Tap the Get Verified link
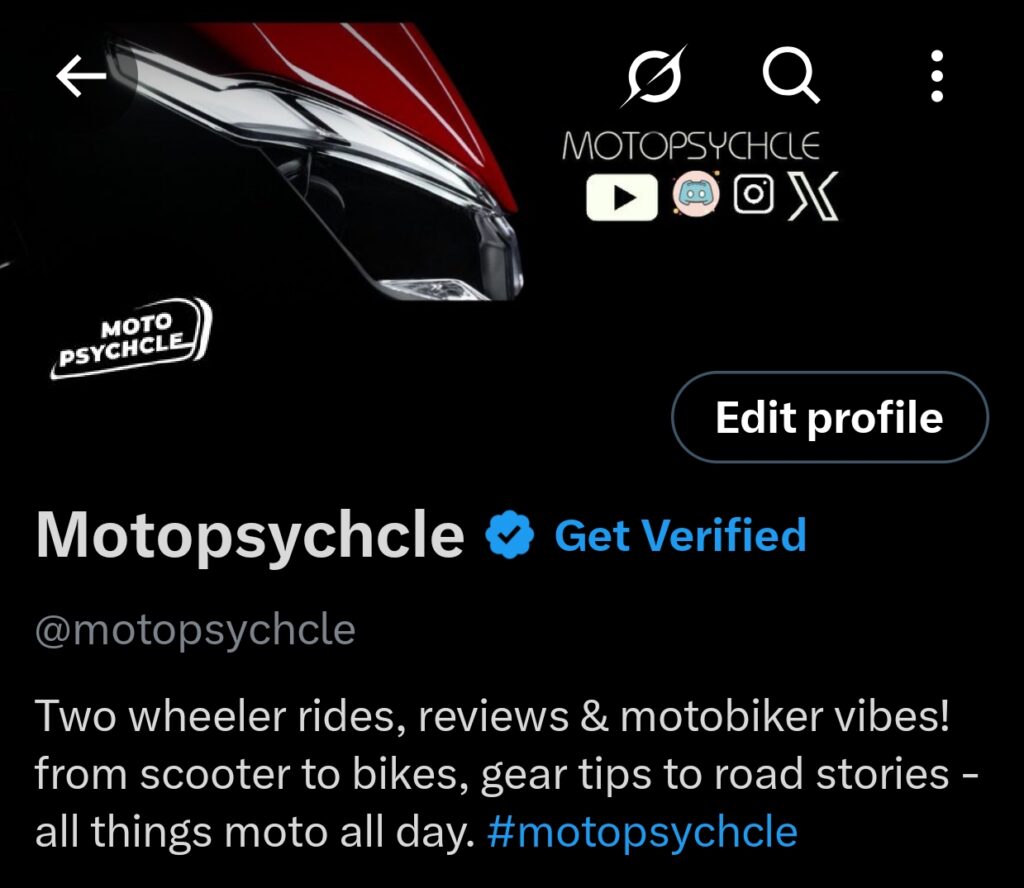 tap(680, 536)
